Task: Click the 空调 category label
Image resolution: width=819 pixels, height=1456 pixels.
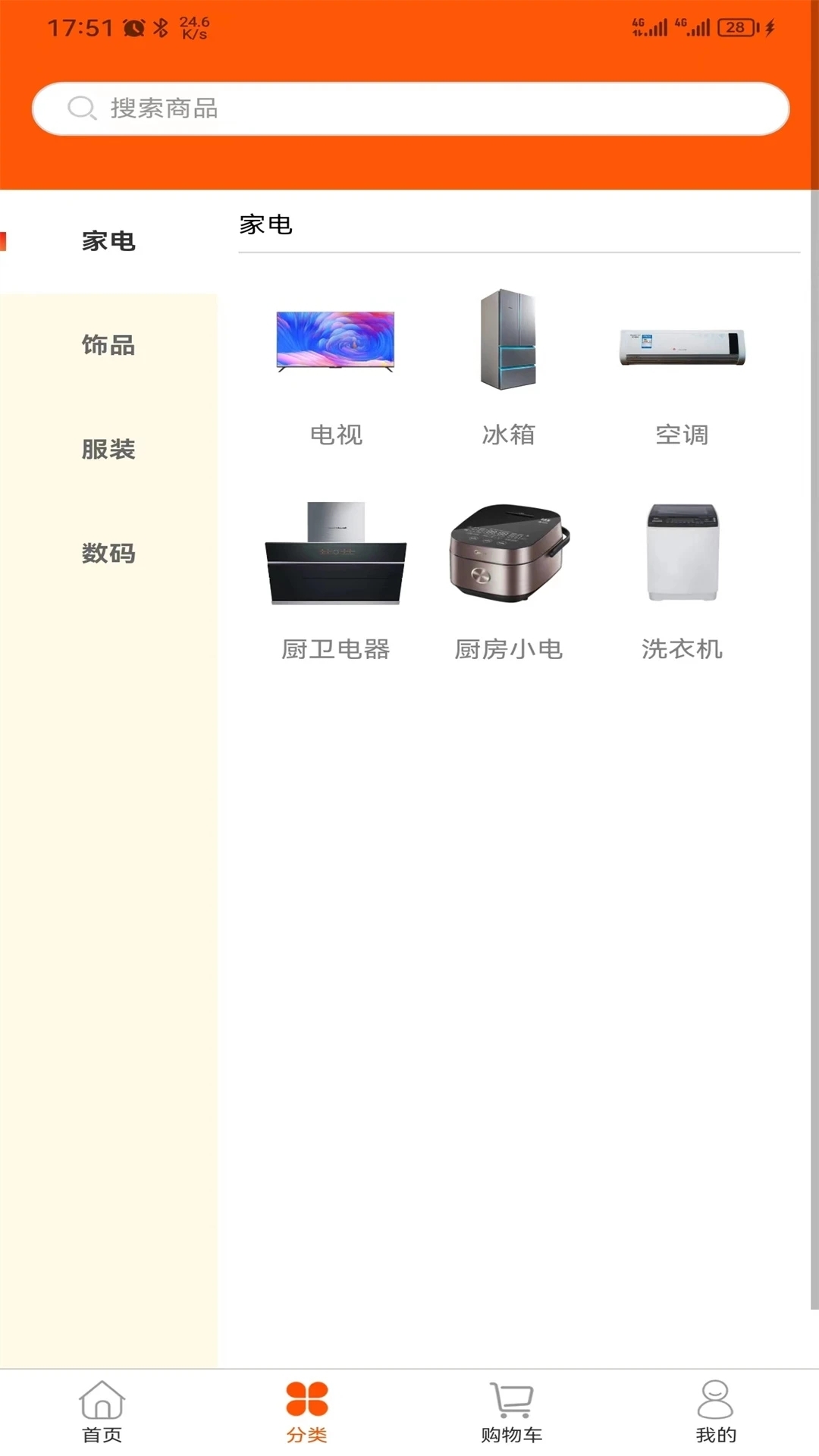Action: point(681,434)
